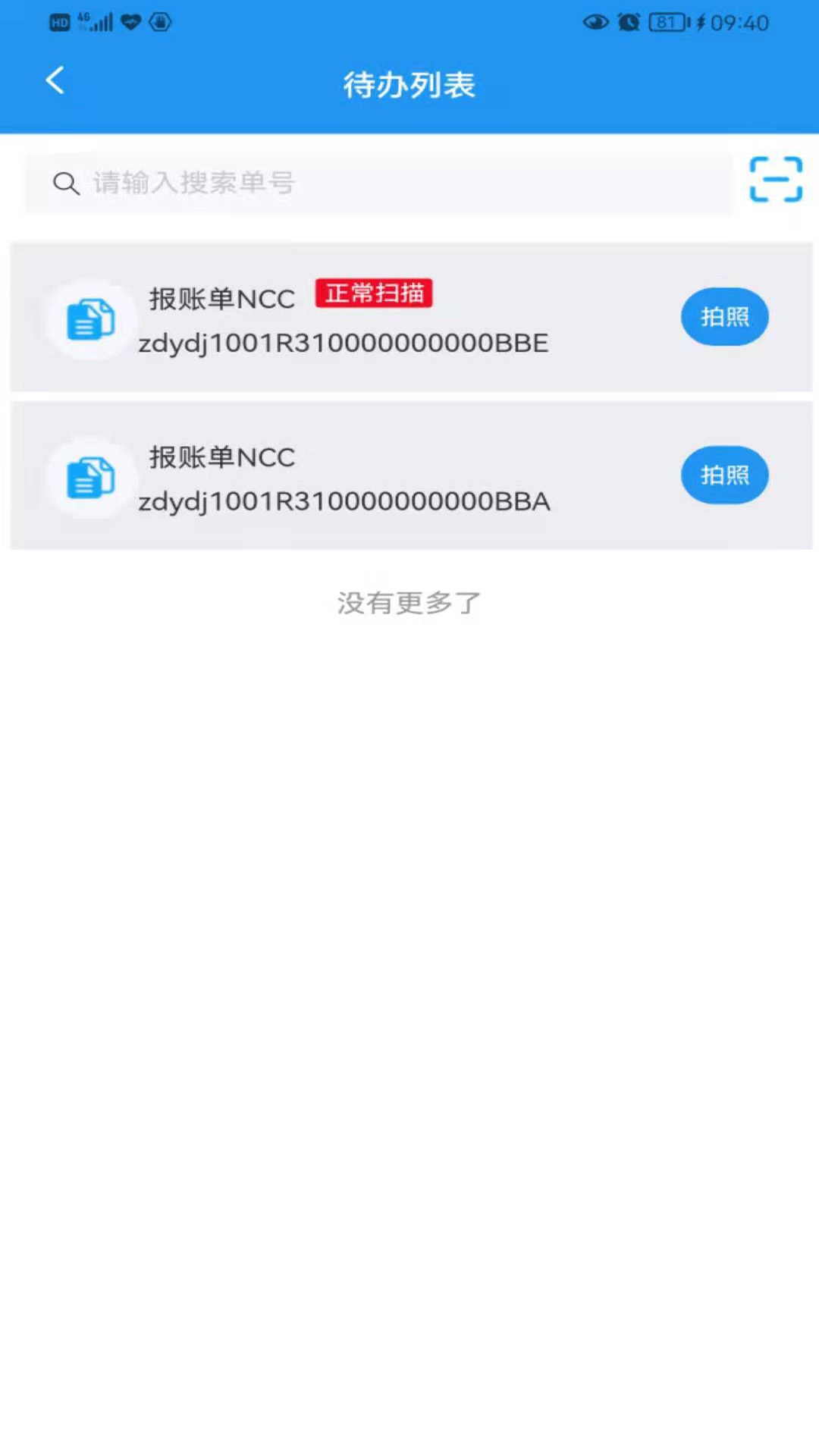This screenshot has width=819, height=1456.
Task: Tap 拍照 for the order ending in BBA
Action: coord(724,475)
